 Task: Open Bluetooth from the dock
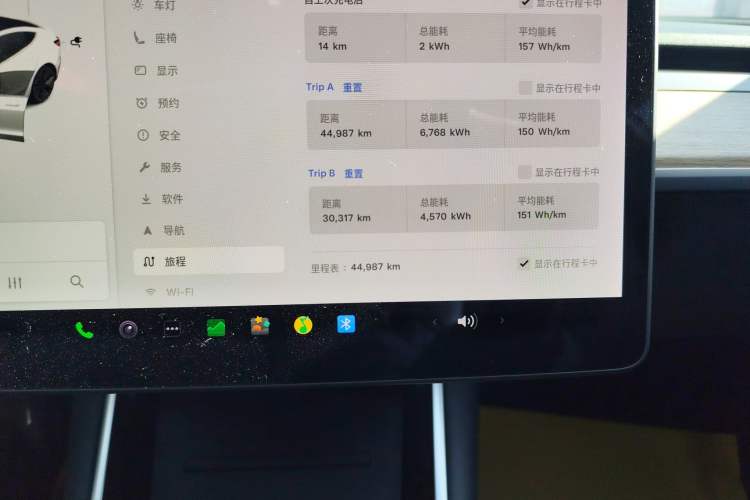click(346, 324)
